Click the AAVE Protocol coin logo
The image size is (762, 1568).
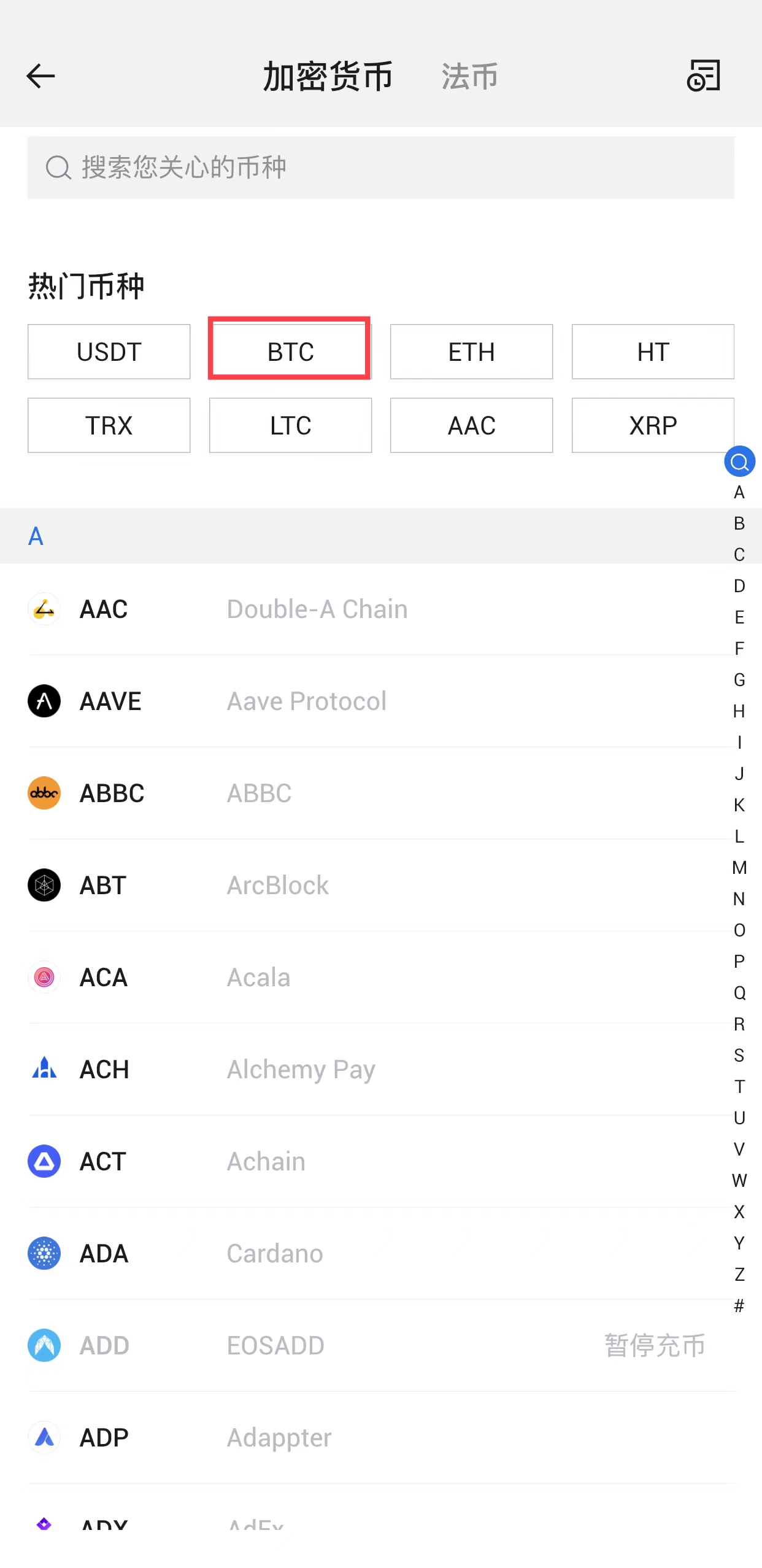pos(44,701)
